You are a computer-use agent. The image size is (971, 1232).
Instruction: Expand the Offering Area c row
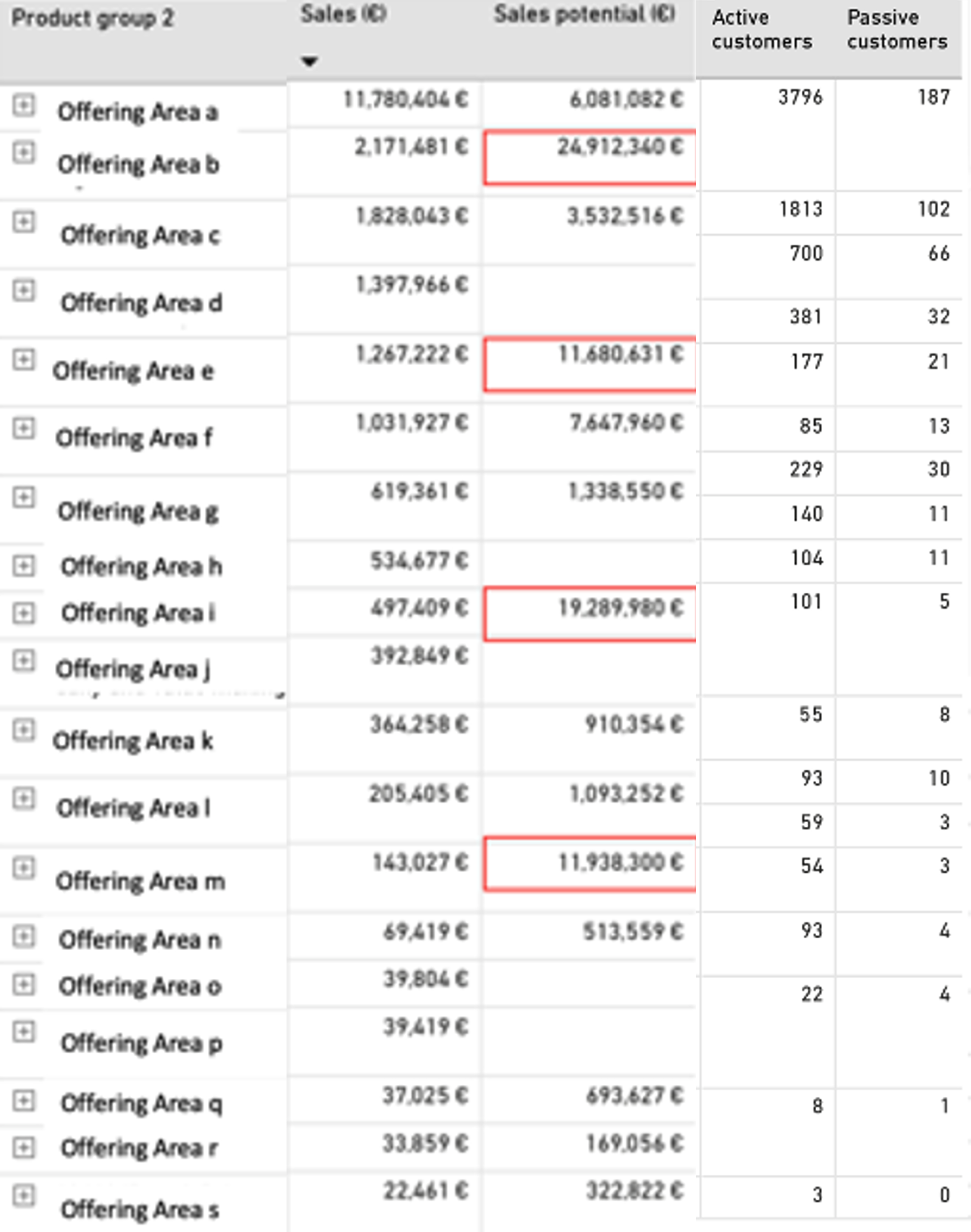pos(23,222)
